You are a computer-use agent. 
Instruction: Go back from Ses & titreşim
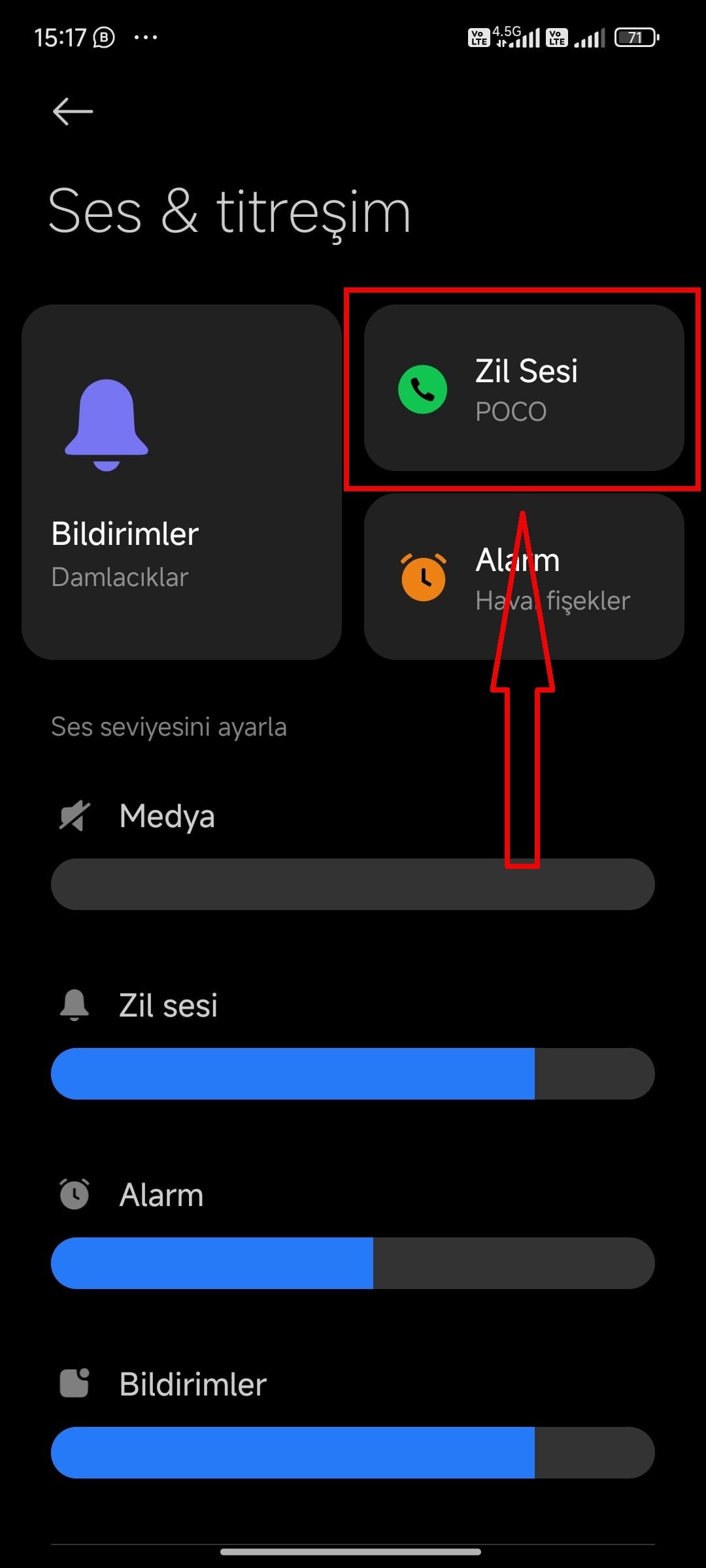(73, 111)
